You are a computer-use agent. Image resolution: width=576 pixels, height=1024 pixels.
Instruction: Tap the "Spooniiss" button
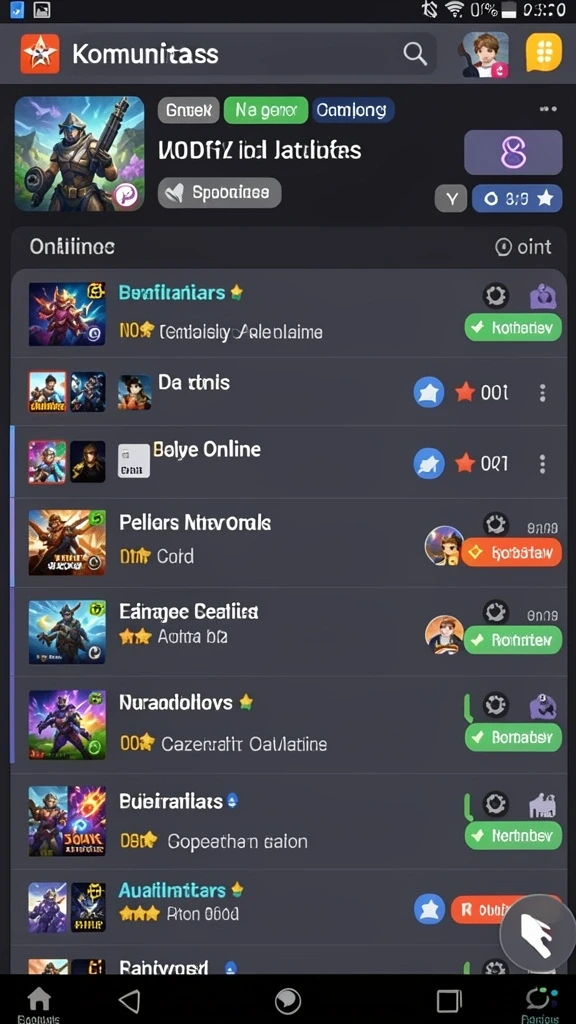click(219, 192)
